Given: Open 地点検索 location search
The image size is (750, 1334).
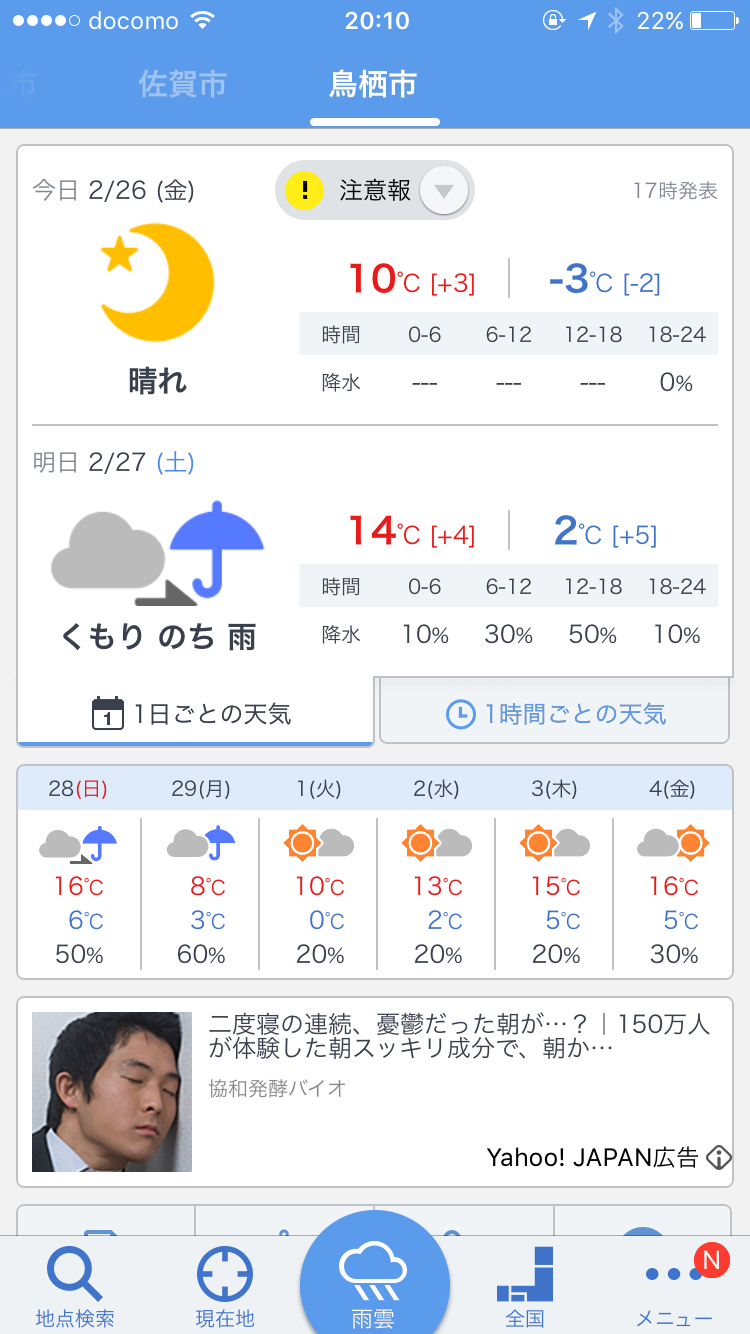Looking at the screenshot, I should tap(75, 1287).
